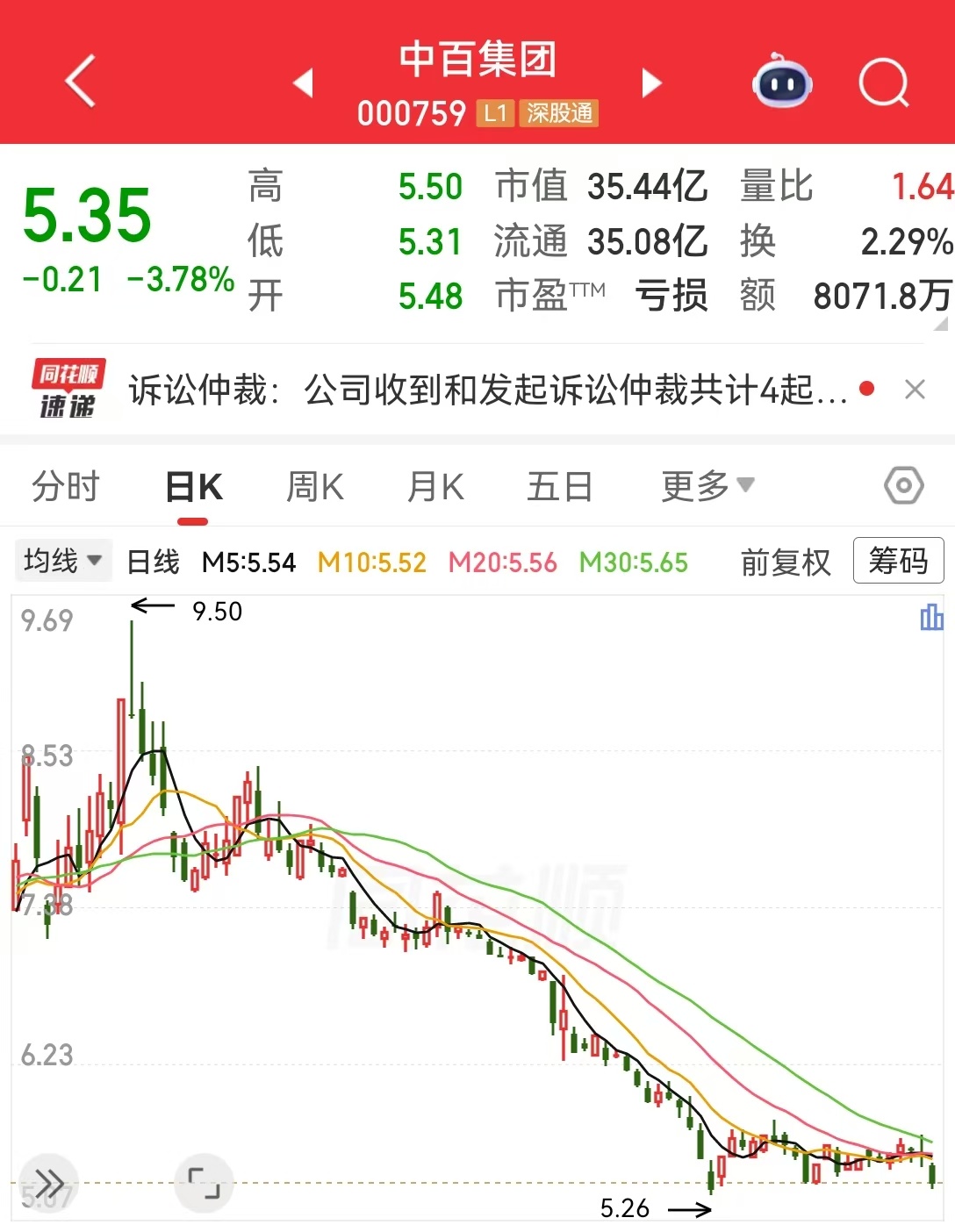Viewport: 955px width, 1232px height.
Task: Switch to the 分时 chart tab
Action: point(66,486)
